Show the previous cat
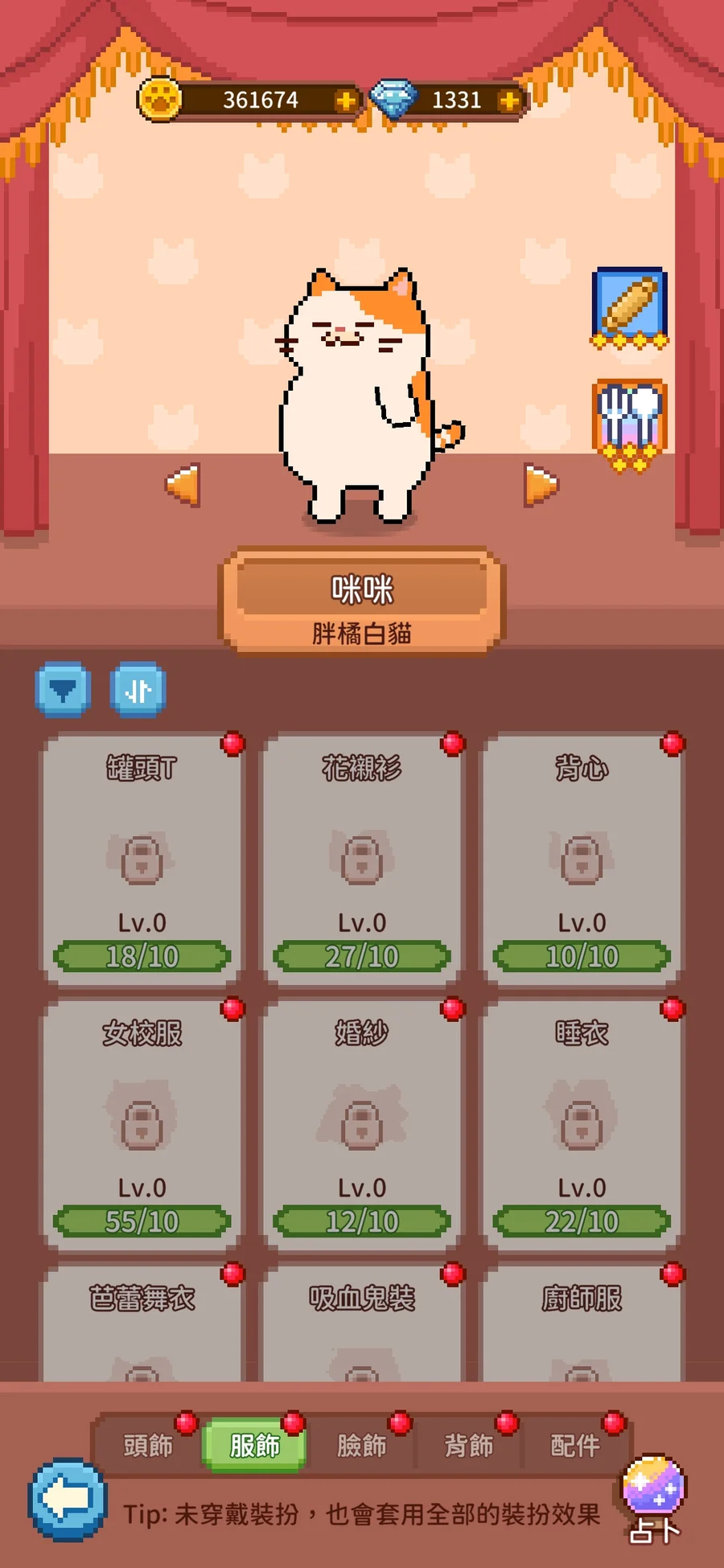Viewport: 724px width, 1568px height. coord(183,485)
